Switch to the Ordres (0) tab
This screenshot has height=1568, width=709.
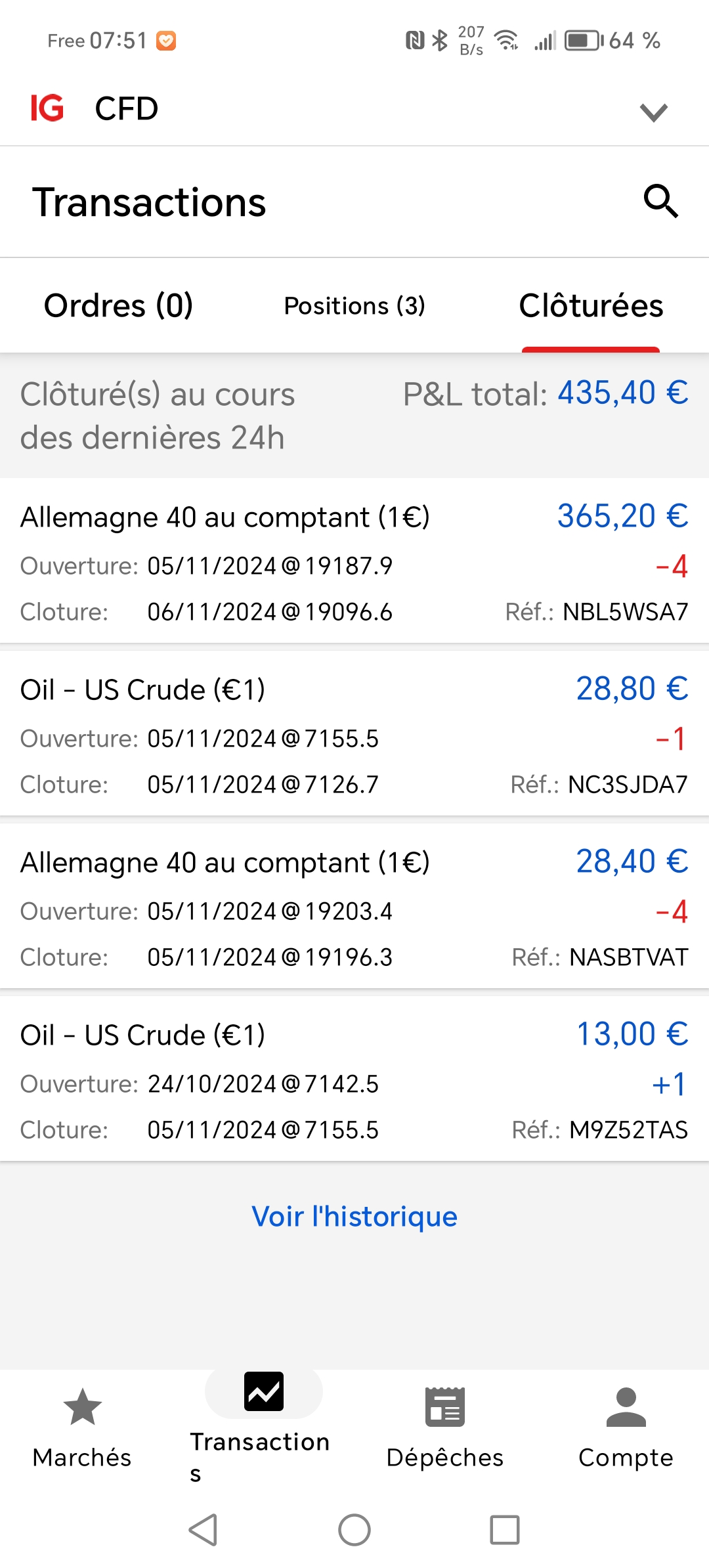coord(118,306)
